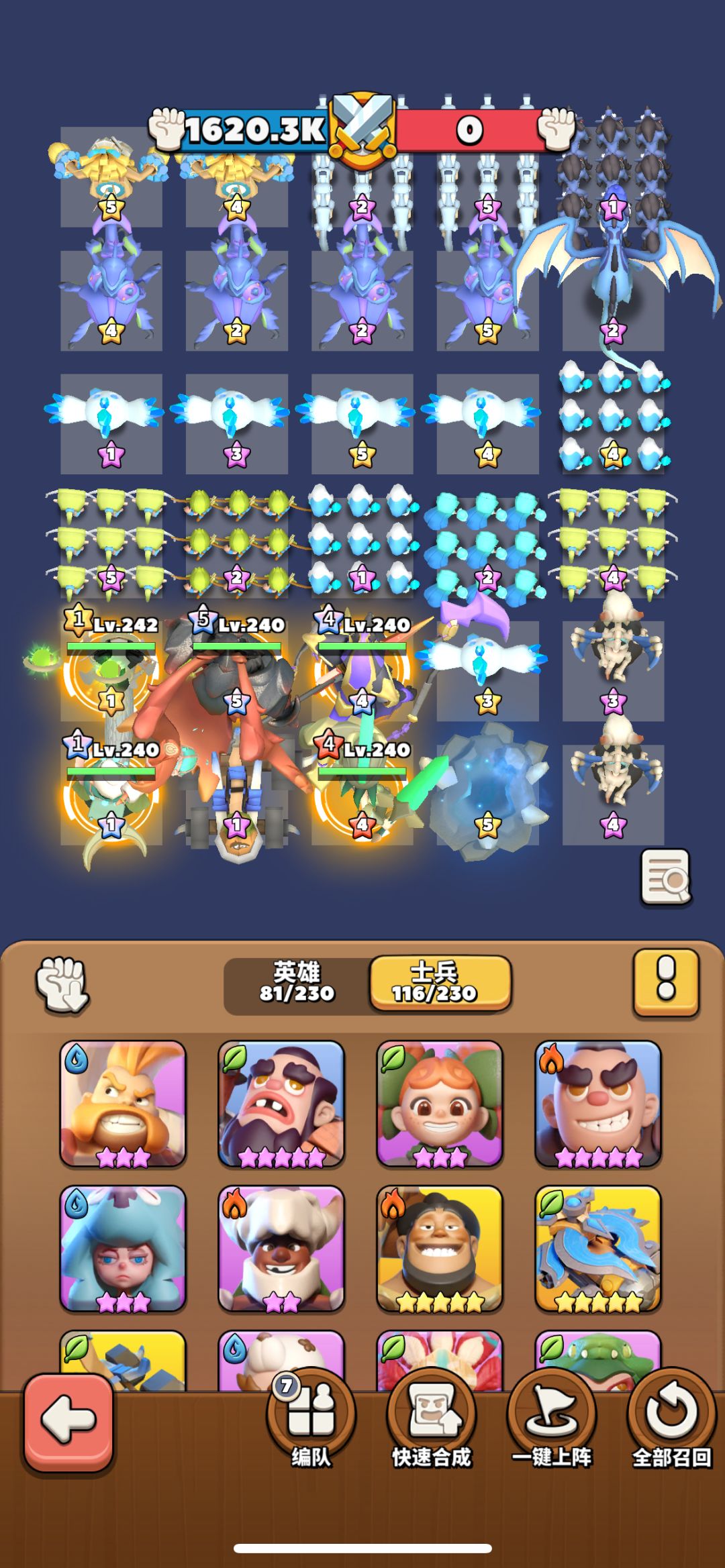
Task: Select the blue mech dragon hero card
Action: pos(598,1249)
